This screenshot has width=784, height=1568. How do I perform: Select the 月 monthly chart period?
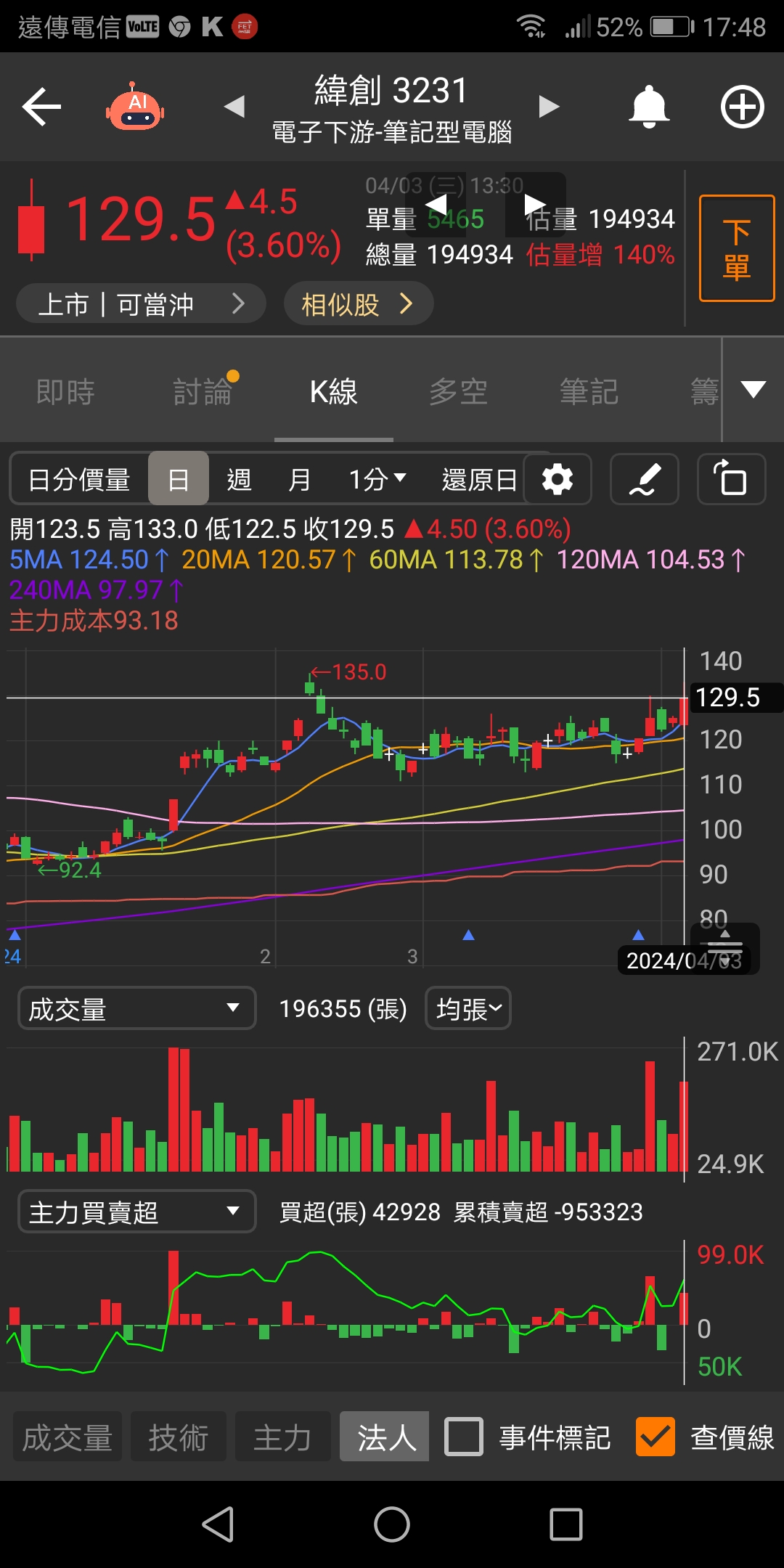click(x=299, y=480)
